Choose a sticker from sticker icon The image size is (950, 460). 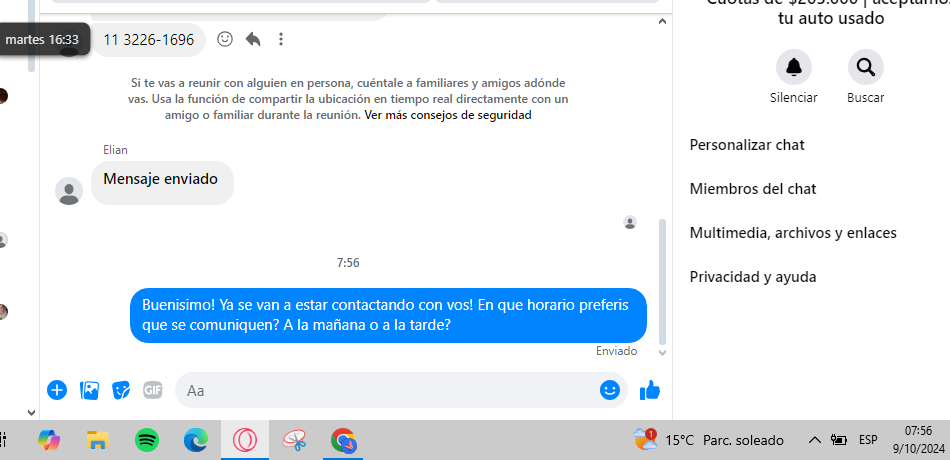click(121, 390)
